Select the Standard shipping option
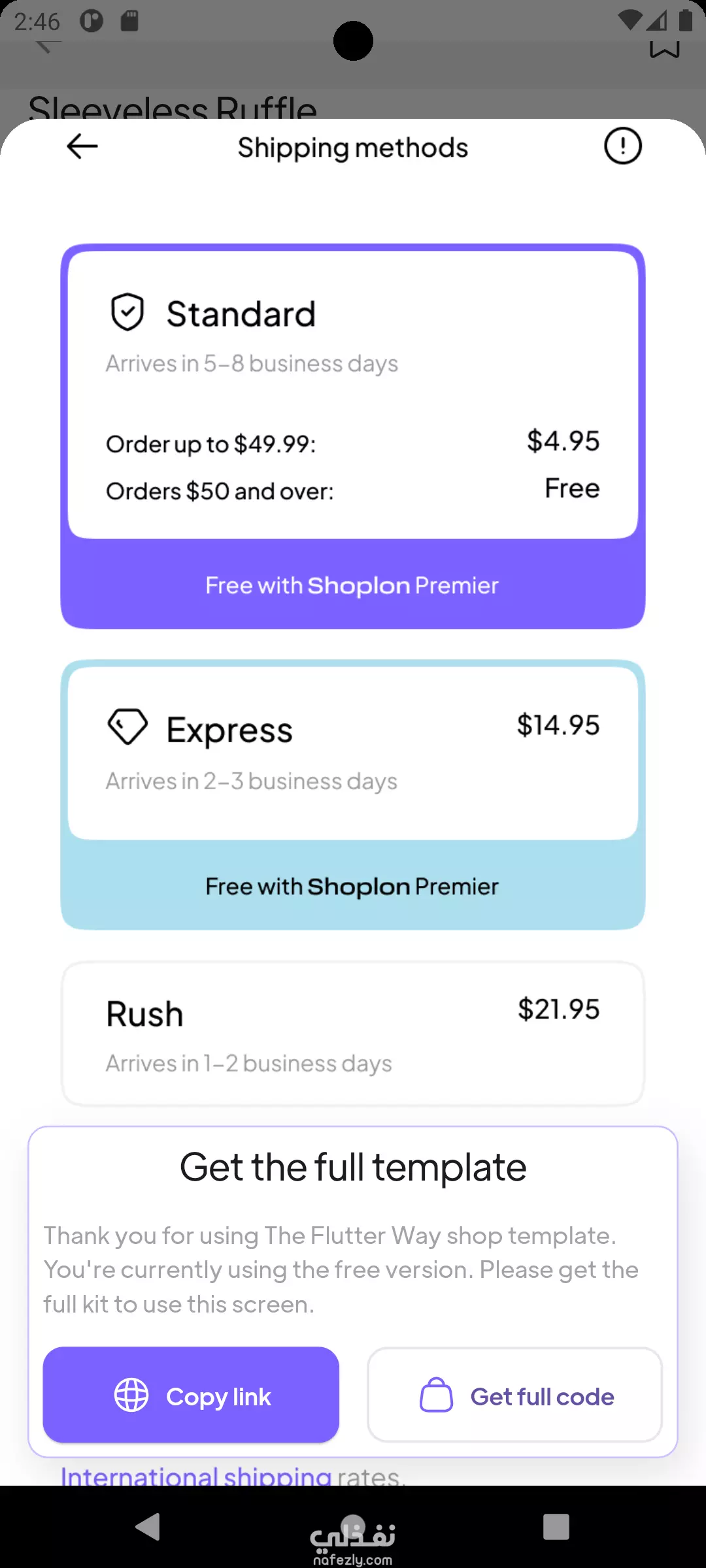This screenshot has height=1568, width=706. pyautogui.click(x=353, y=436)
